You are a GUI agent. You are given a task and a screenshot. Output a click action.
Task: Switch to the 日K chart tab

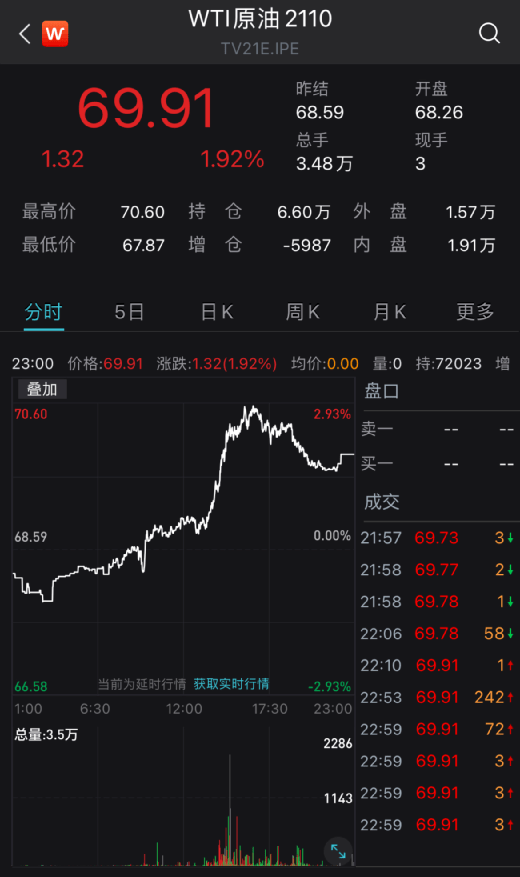(x=217, y=312)
